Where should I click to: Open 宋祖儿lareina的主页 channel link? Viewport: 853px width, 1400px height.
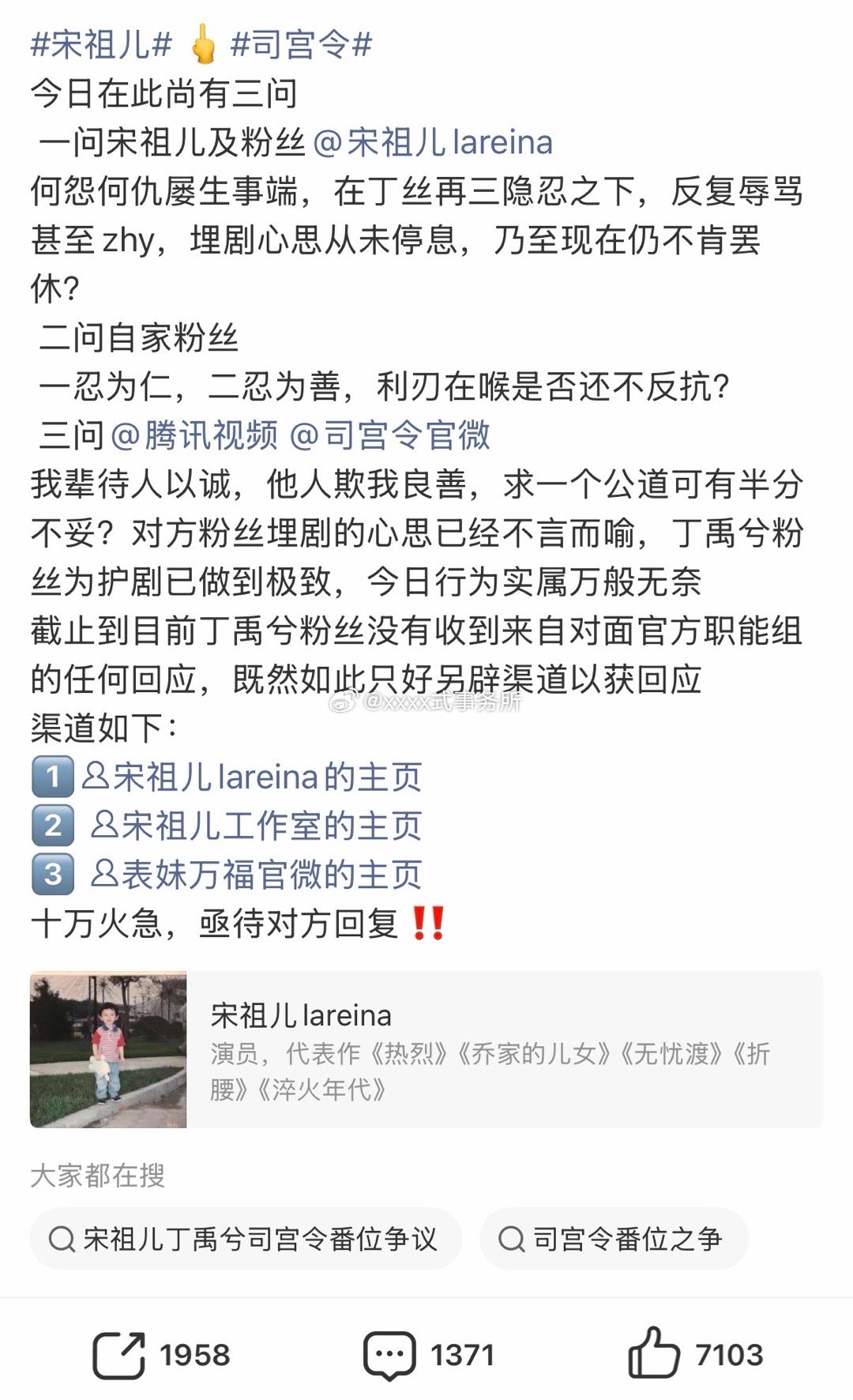pos(253,777)
